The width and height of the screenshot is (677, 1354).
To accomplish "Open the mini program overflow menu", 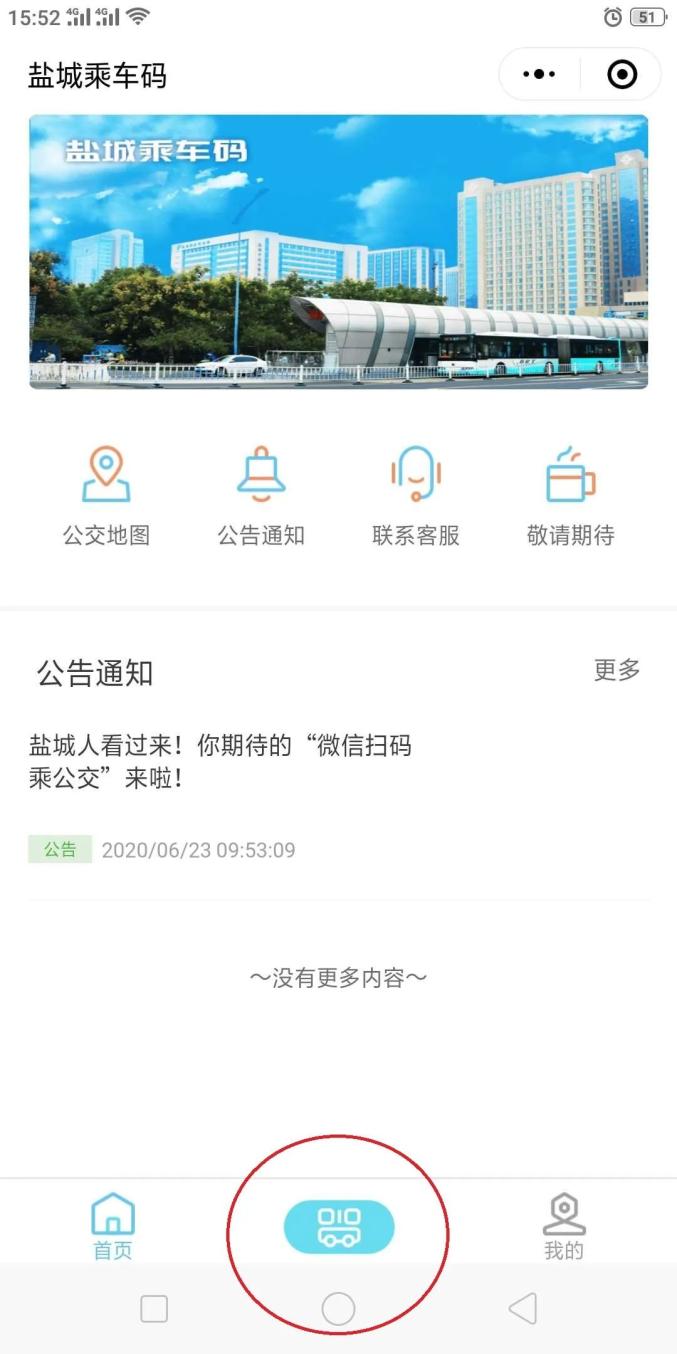I will pyautogui.click(x=539, y=75).
